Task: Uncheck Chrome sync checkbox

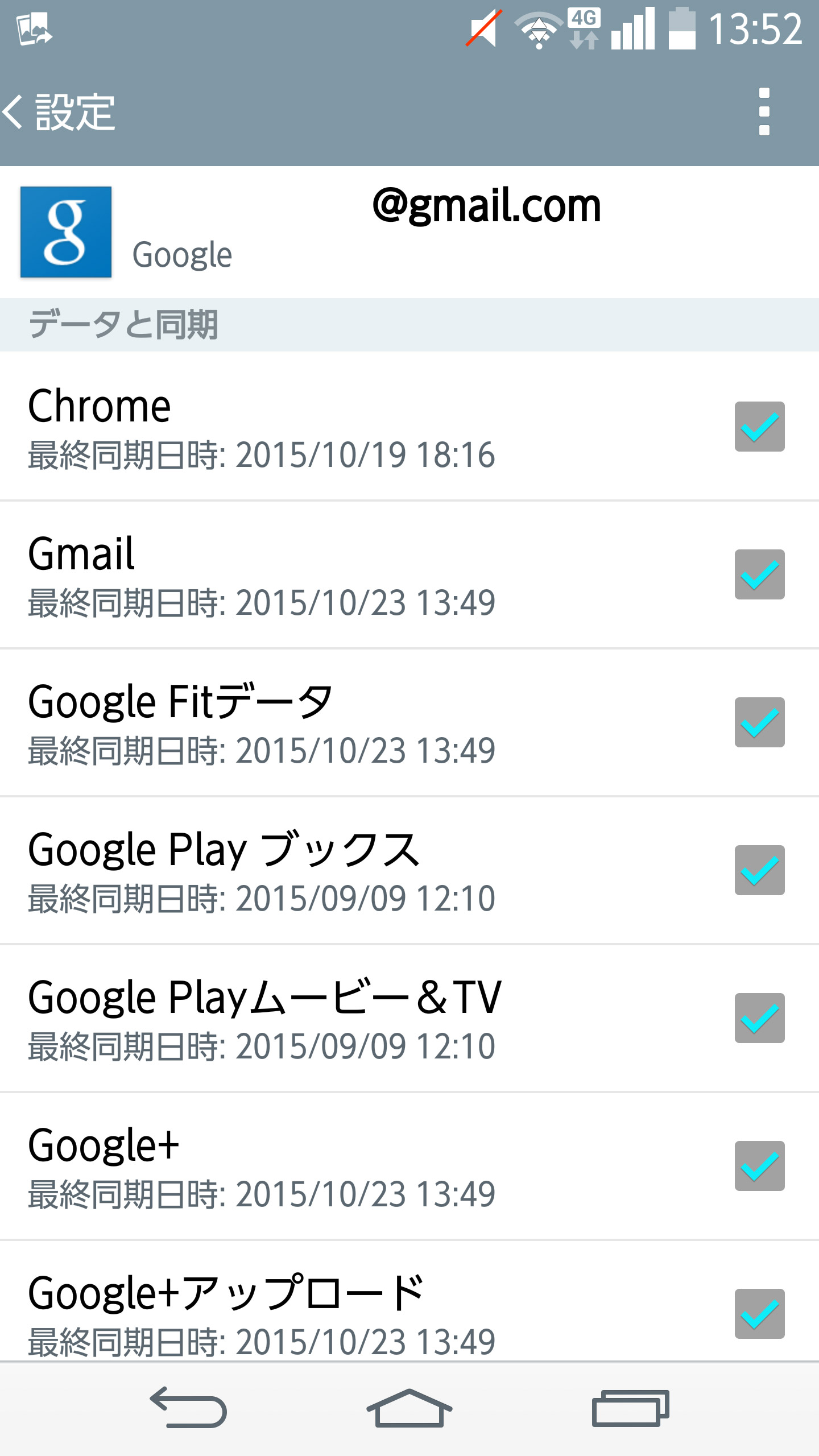Action: coord(759,427)
